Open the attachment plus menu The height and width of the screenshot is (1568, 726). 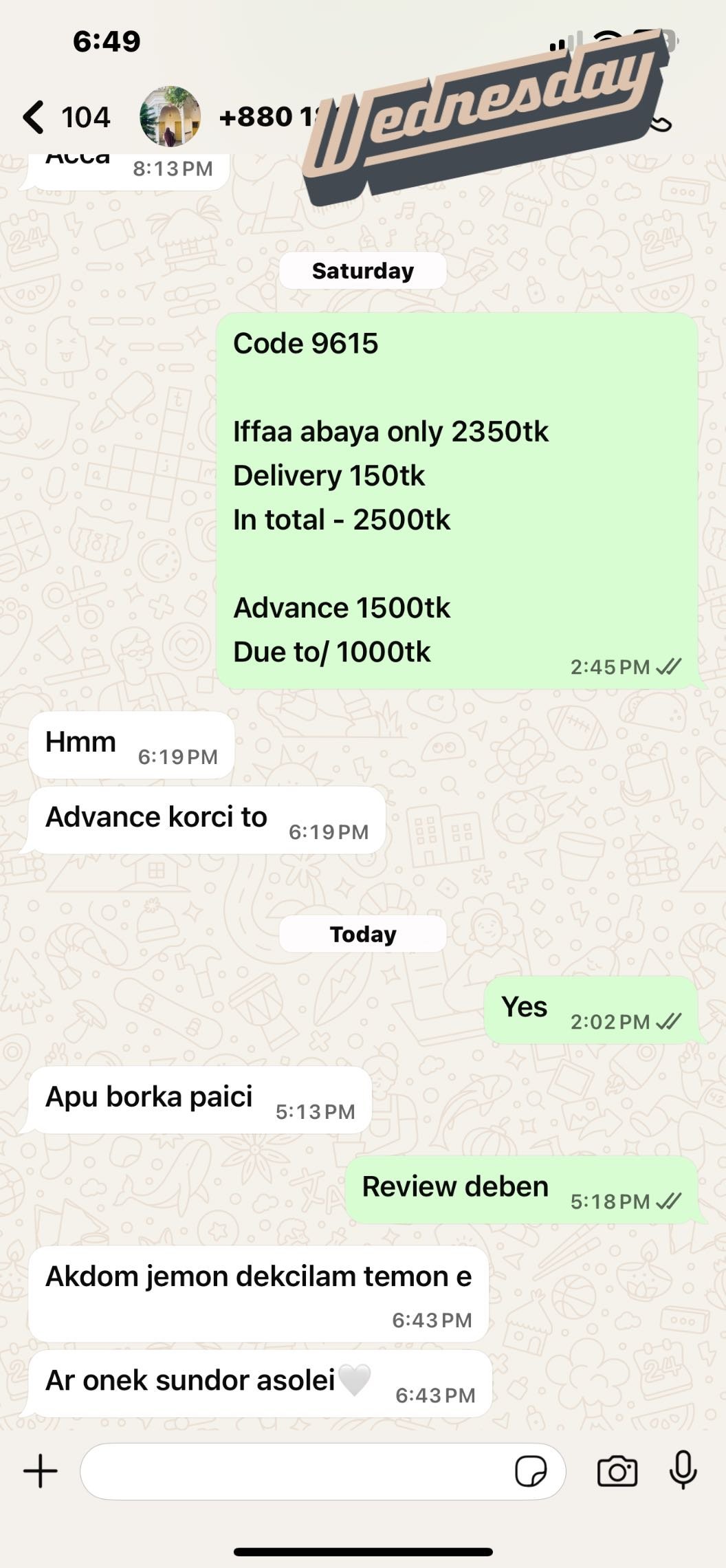coord(41,1471)
